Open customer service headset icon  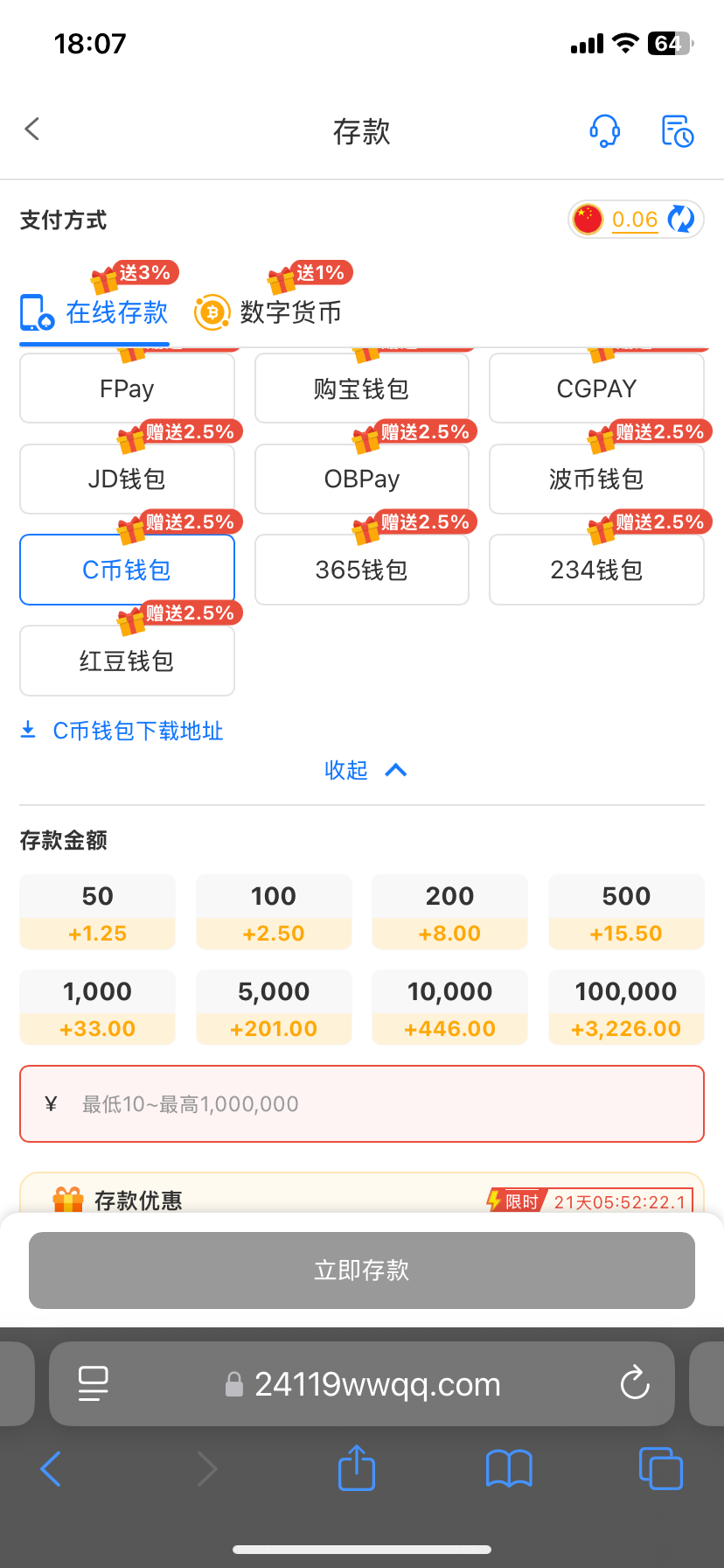click(604, 131)
